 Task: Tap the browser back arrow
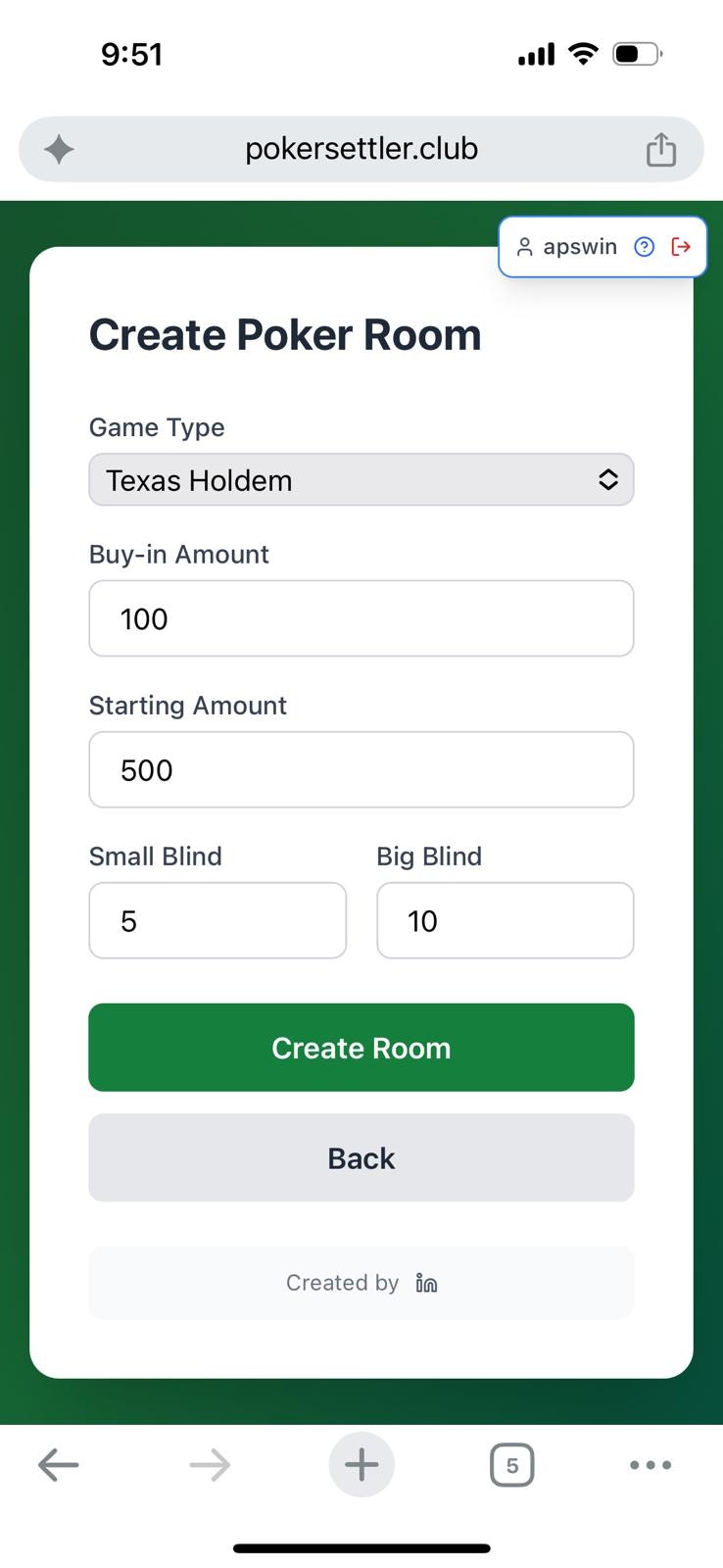tap(58, 1464)
